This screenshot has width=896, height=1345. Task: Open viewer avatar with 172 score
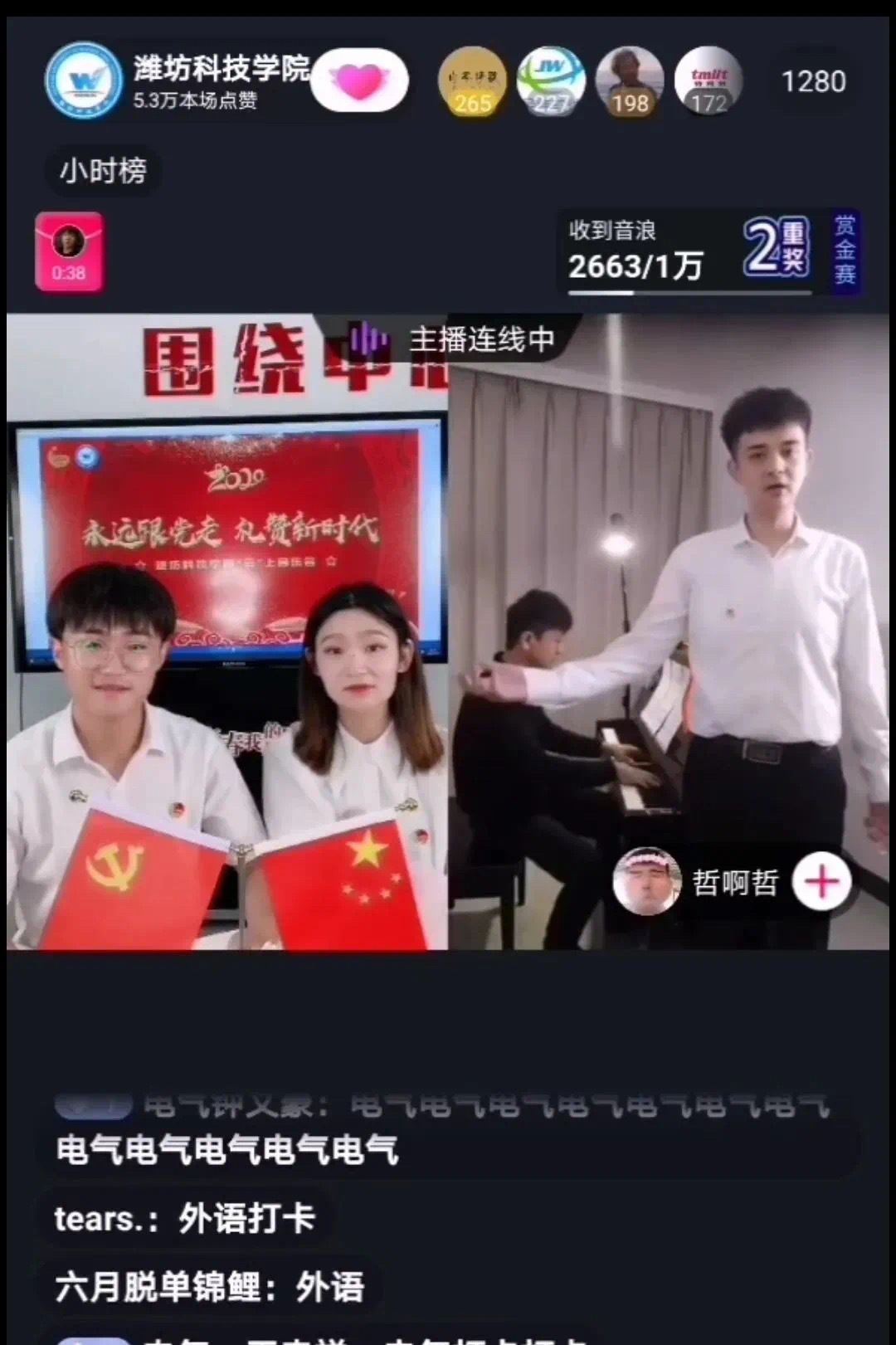[x=708, y=81]
